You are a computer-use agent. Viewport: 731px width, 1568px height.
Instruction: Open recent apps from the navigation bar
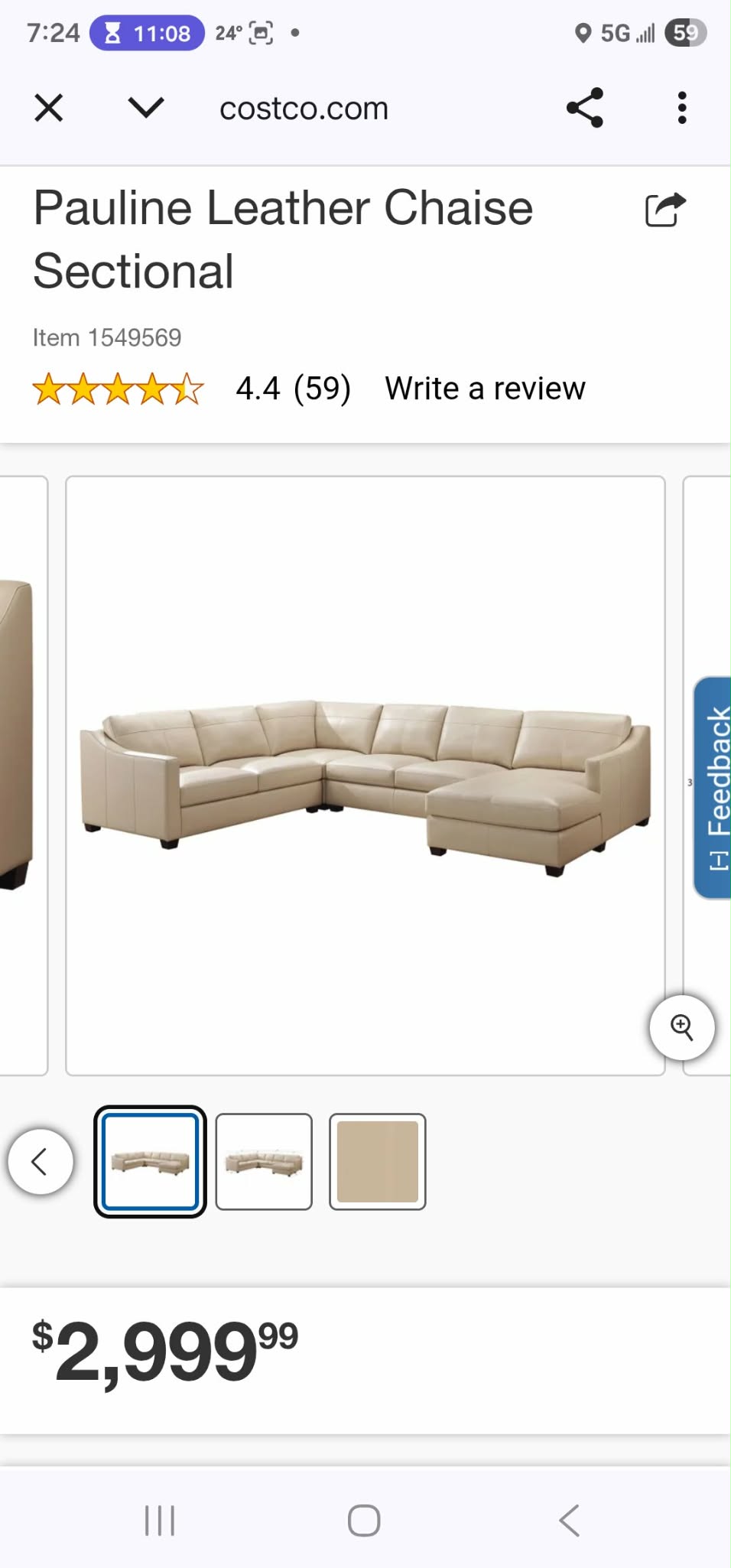[x=159, y=1520]
